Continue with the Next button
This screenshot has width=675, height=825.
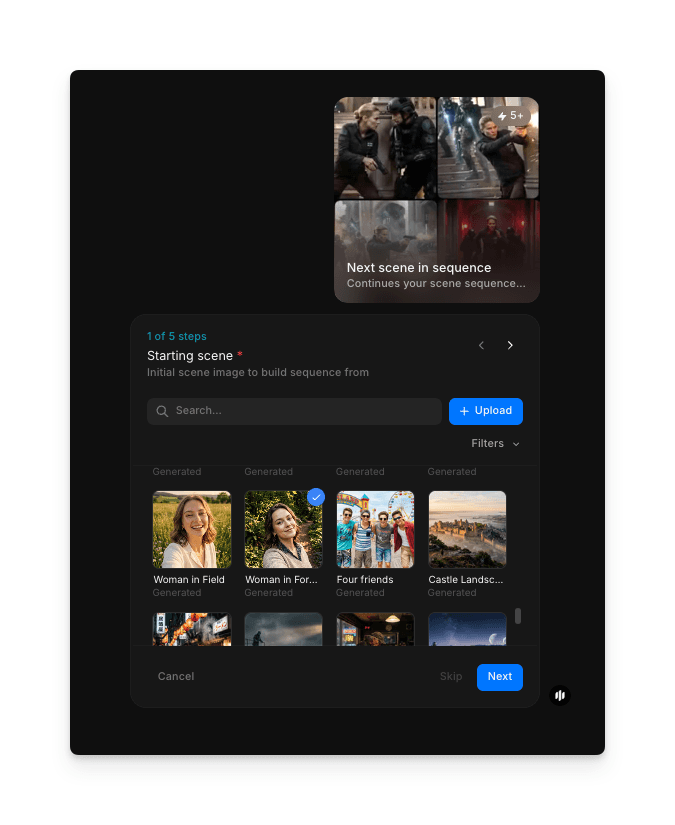click(499, 677)
